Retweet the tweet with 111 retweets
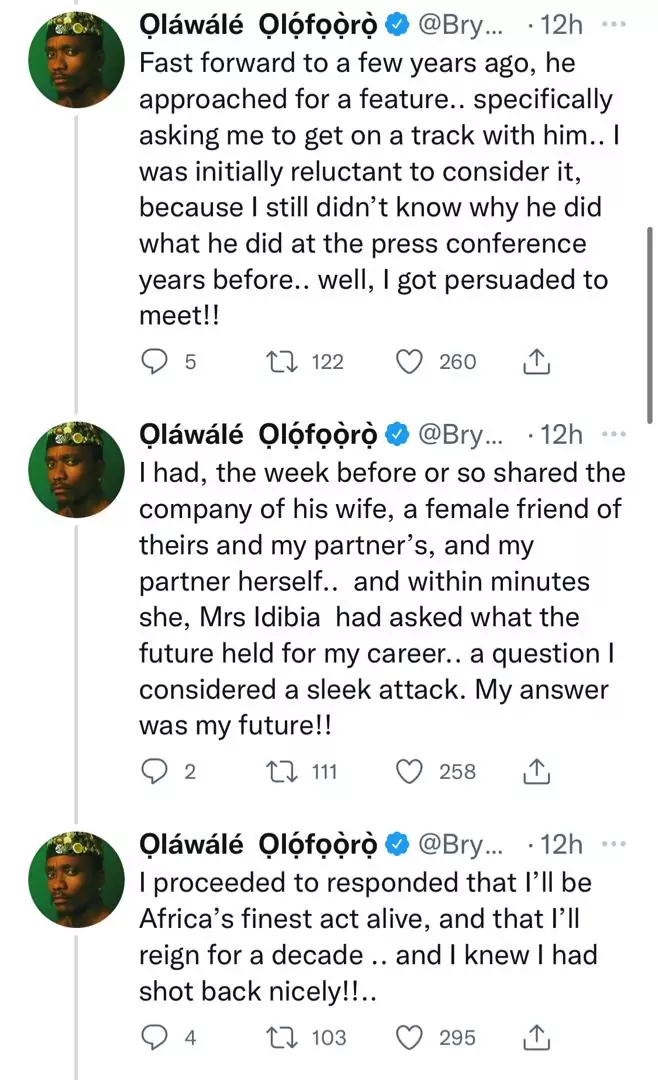Viewport: 658px width, 1080px height. click(282, 771)
